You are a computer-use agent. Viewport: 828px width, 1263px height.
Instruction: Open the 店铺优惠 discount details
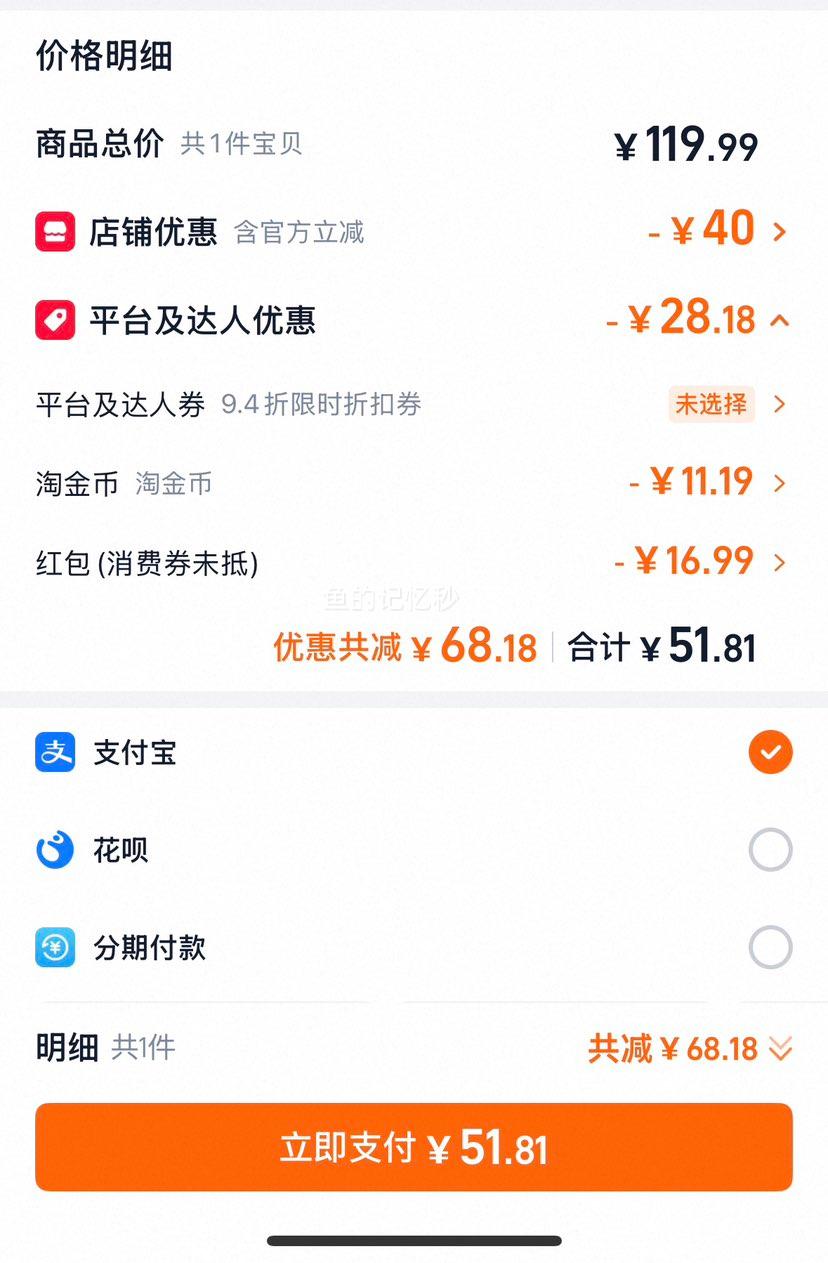(x=413, y=232)
